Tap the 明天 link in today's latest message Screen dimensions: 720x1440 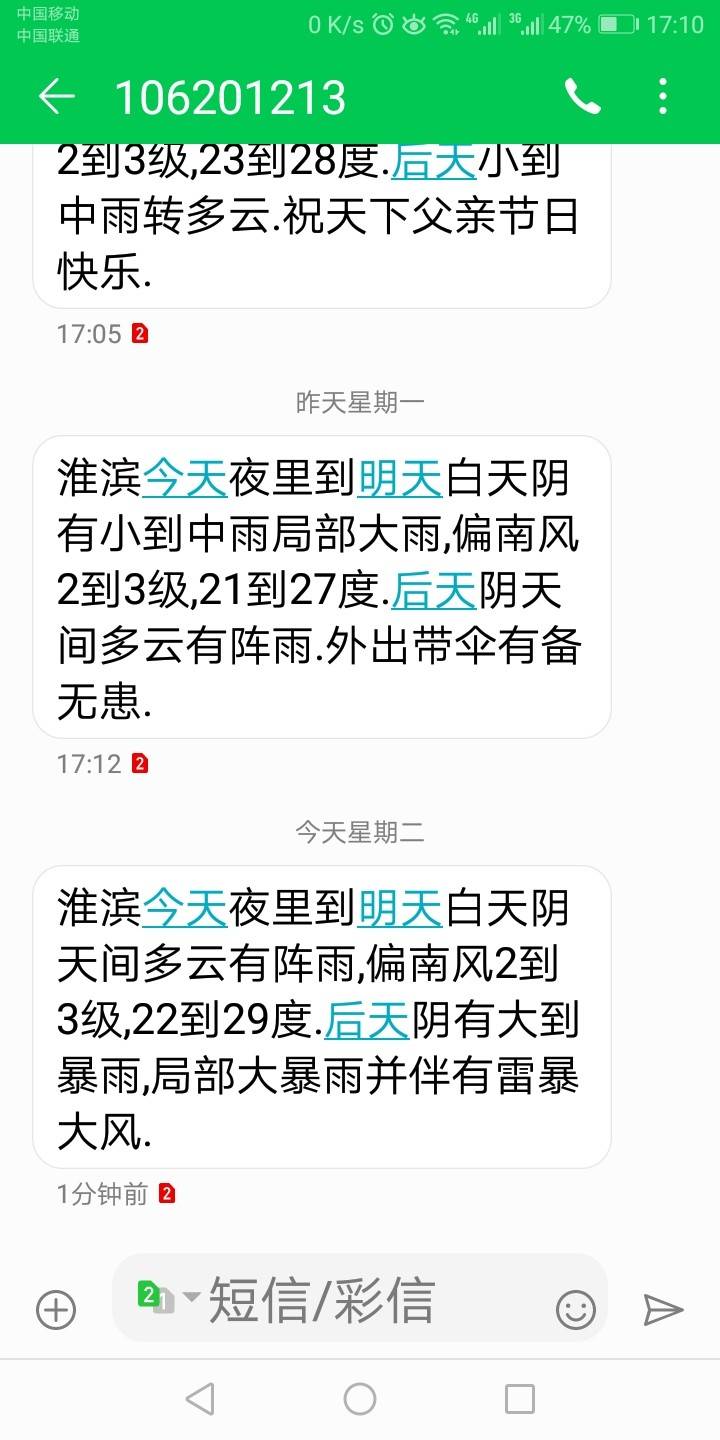coord(400,907)
